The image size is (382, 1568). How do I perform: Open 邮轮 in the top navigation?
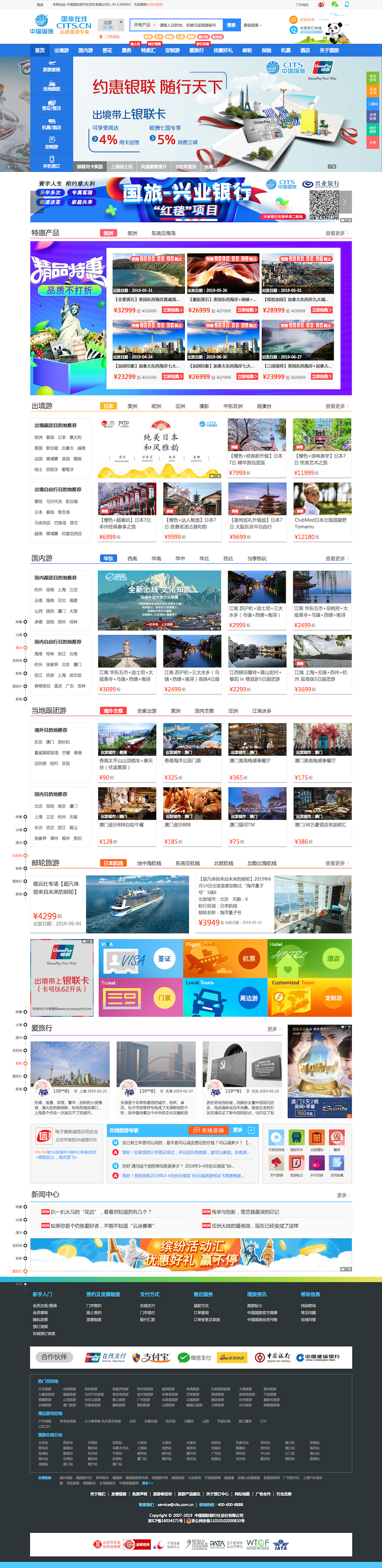247,50
